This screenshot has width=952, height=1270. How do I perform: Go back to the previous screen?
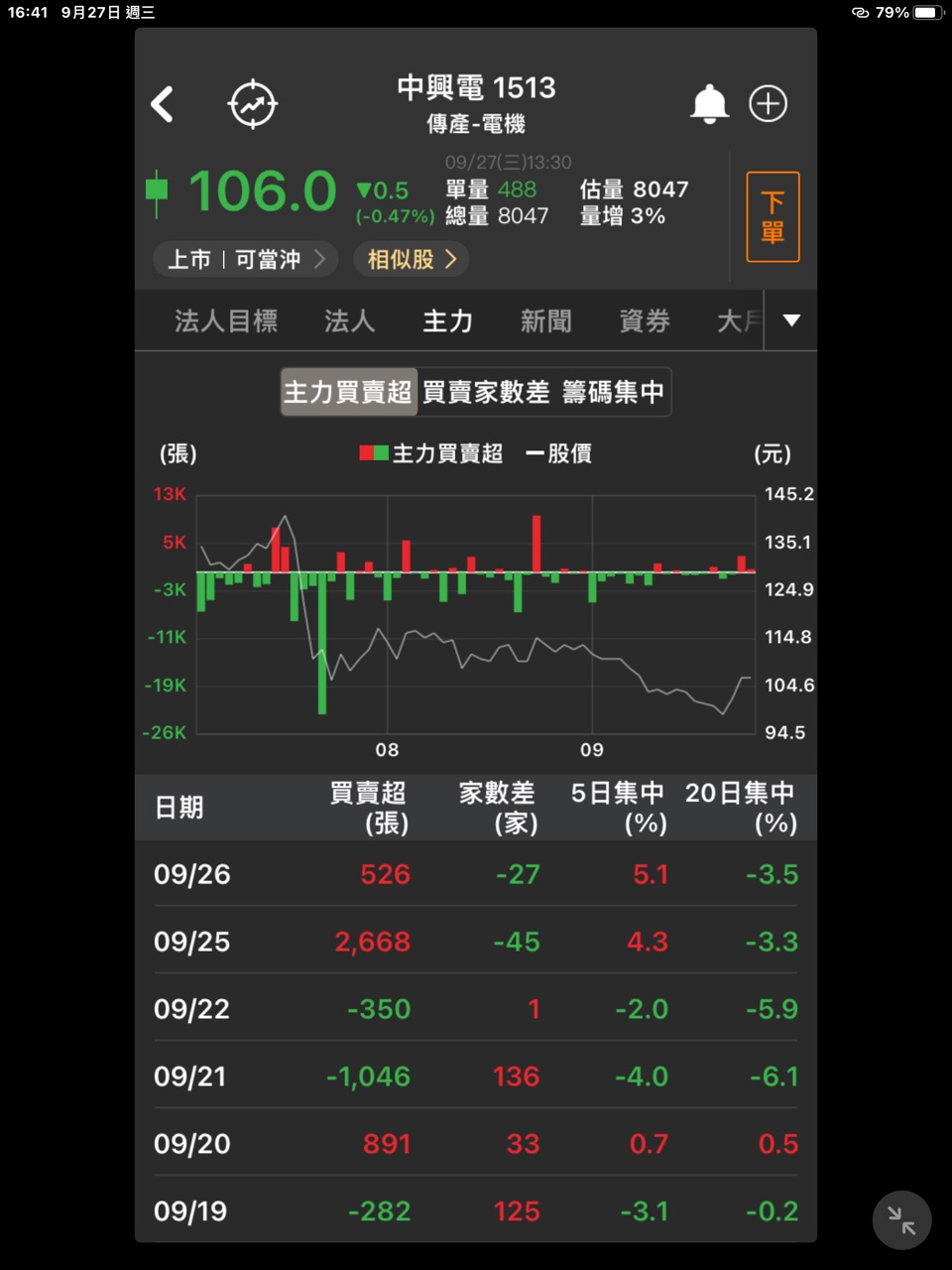163,104
